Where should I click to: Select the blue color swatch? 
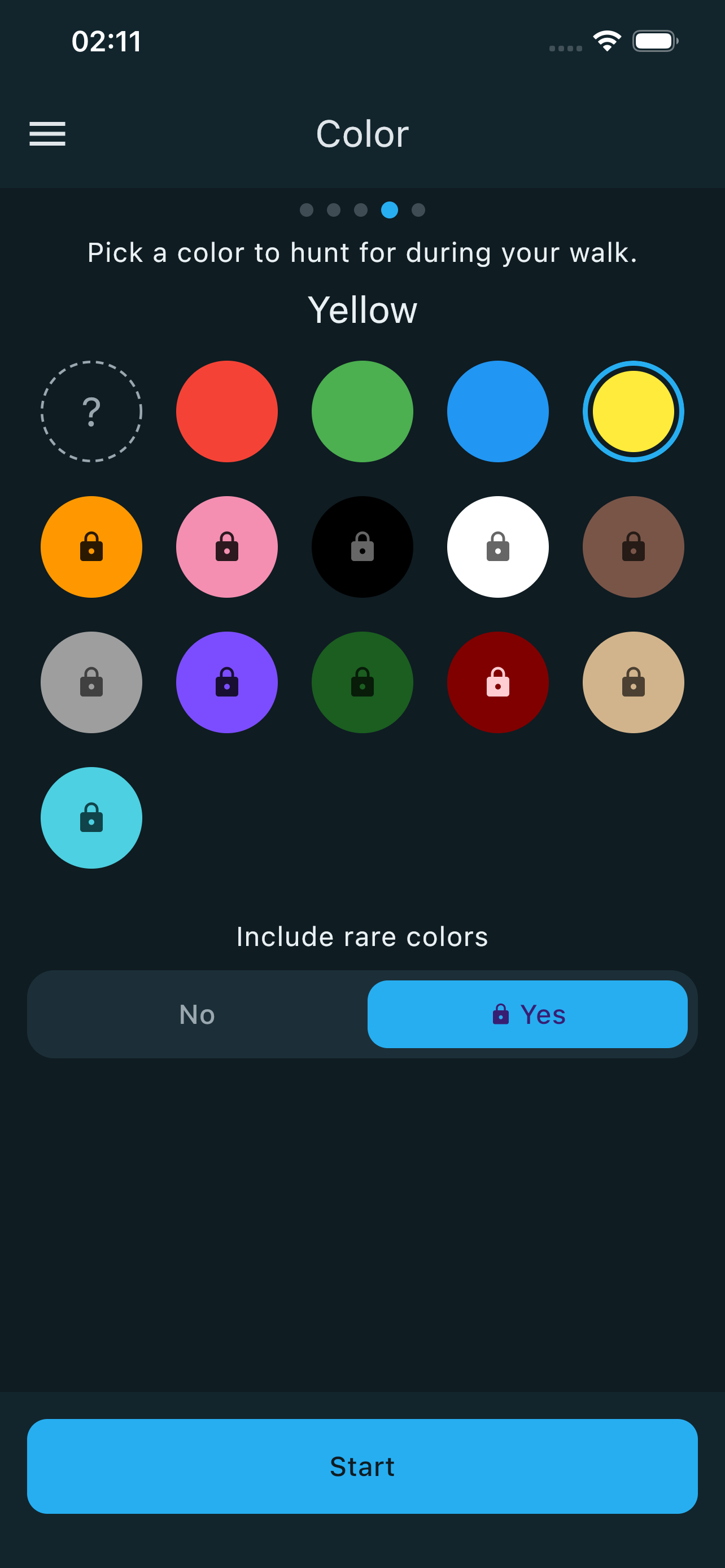click(497, 411)
